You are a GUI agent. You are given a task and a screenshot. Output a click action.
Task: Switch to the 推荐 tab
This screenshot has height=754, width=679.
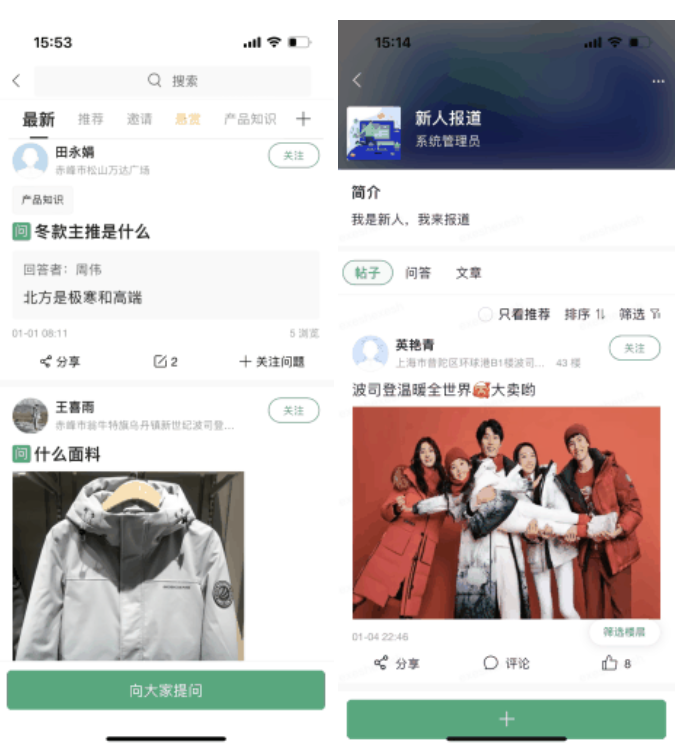pos(91,119)
